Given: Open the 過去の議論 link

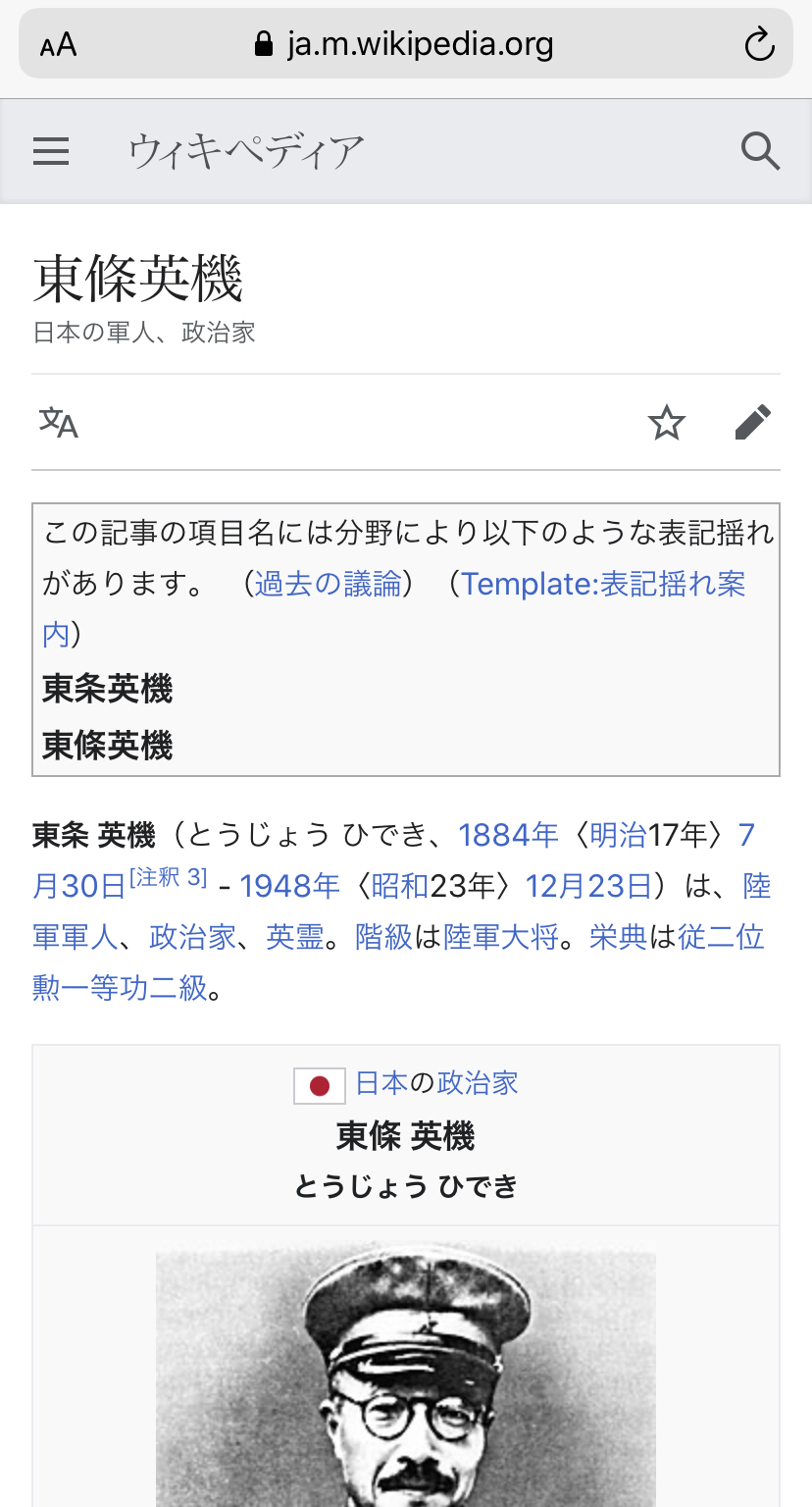Looking at the screenshot, I should [329, 584].
